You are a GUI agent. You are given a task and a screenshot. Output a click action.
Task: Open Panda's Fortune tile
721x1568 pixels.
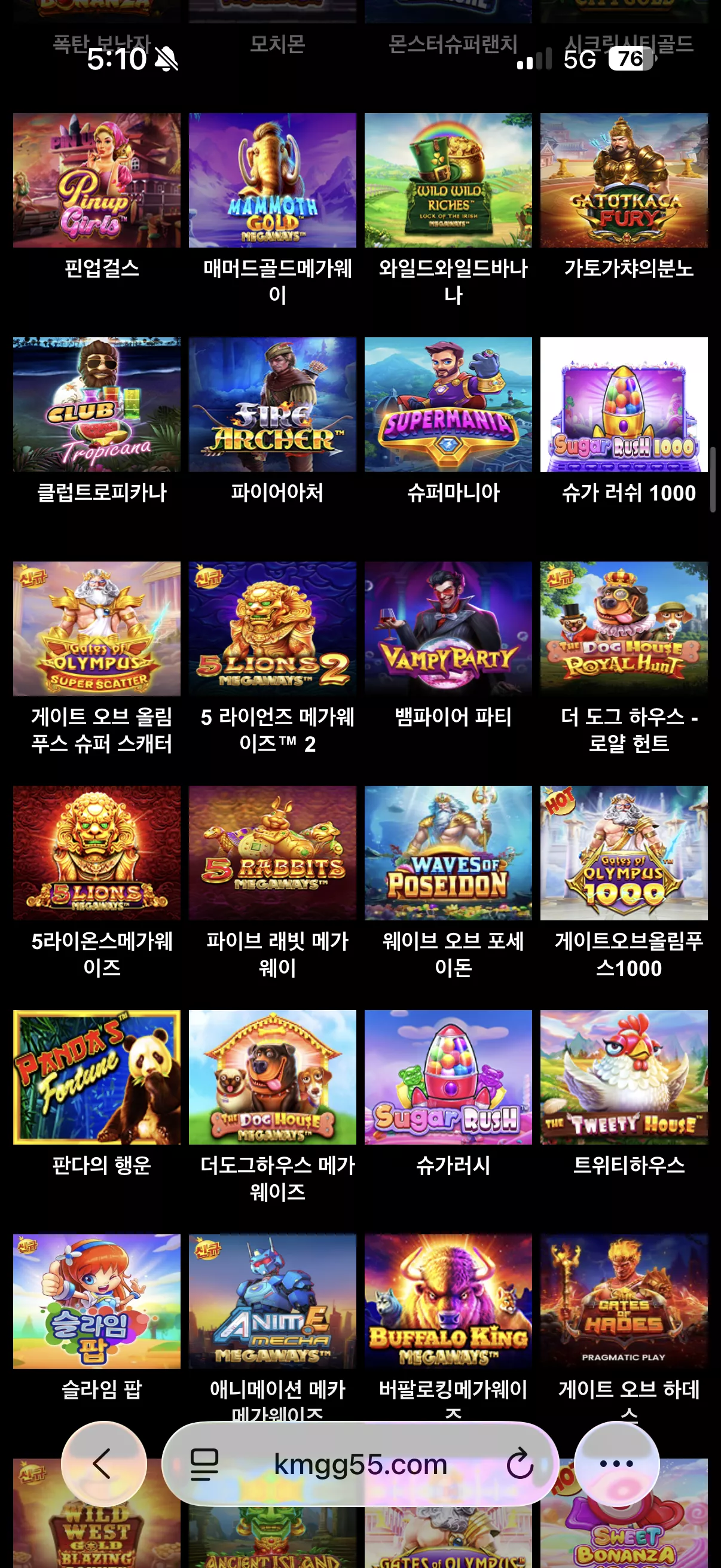pos(97,1078)
